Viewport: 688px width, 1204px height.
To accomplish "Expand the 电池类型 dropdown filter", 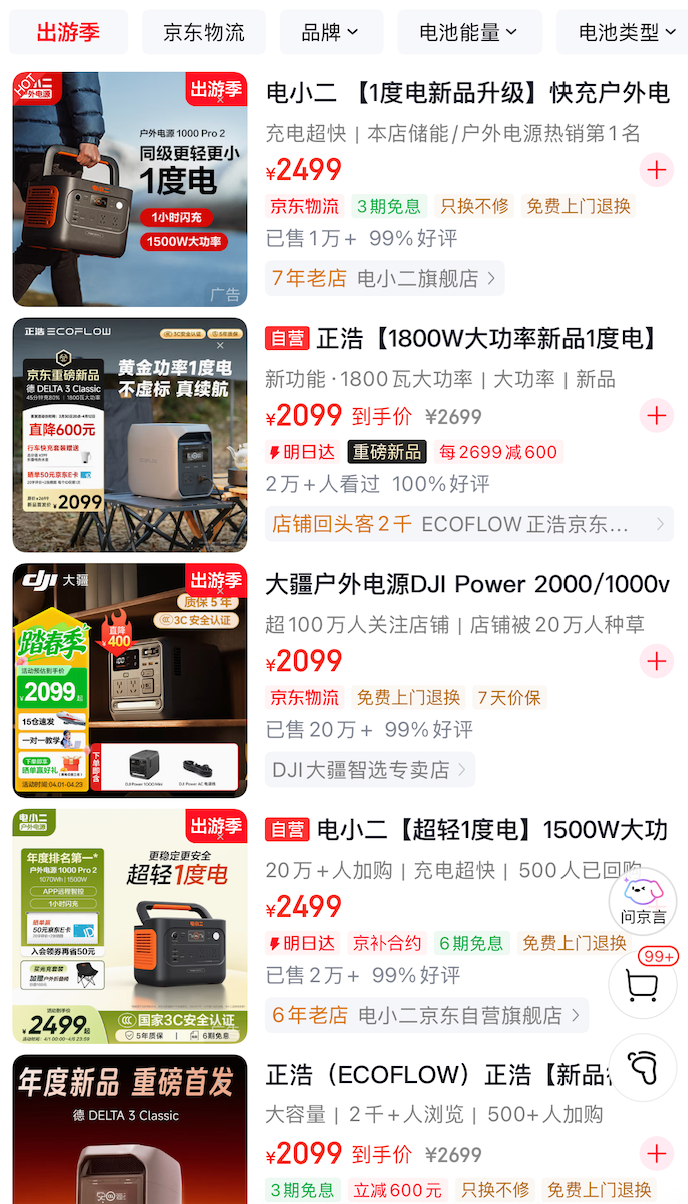I will [620, 32].
